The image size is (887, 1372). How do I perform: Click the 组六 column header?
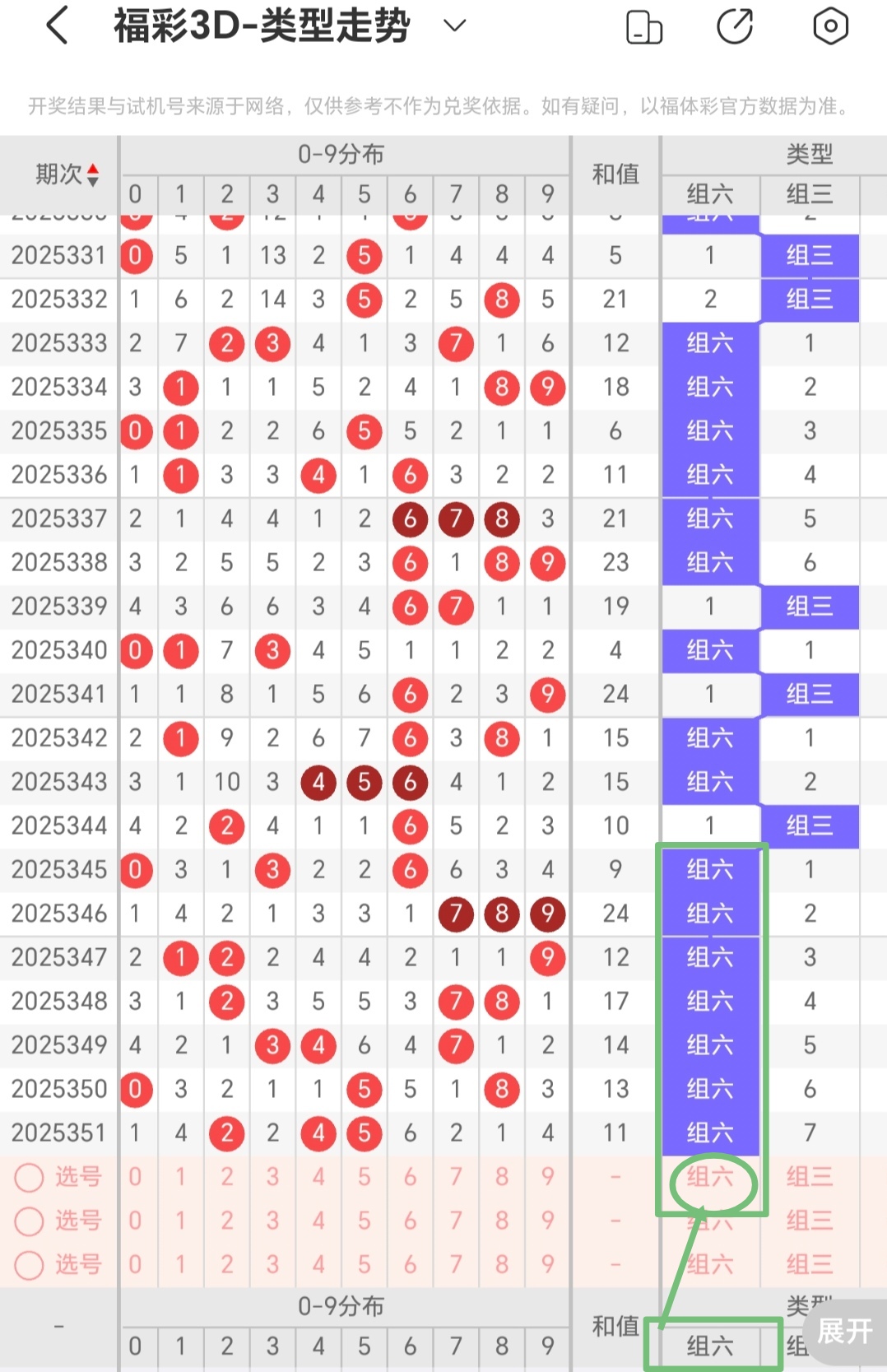709,194
